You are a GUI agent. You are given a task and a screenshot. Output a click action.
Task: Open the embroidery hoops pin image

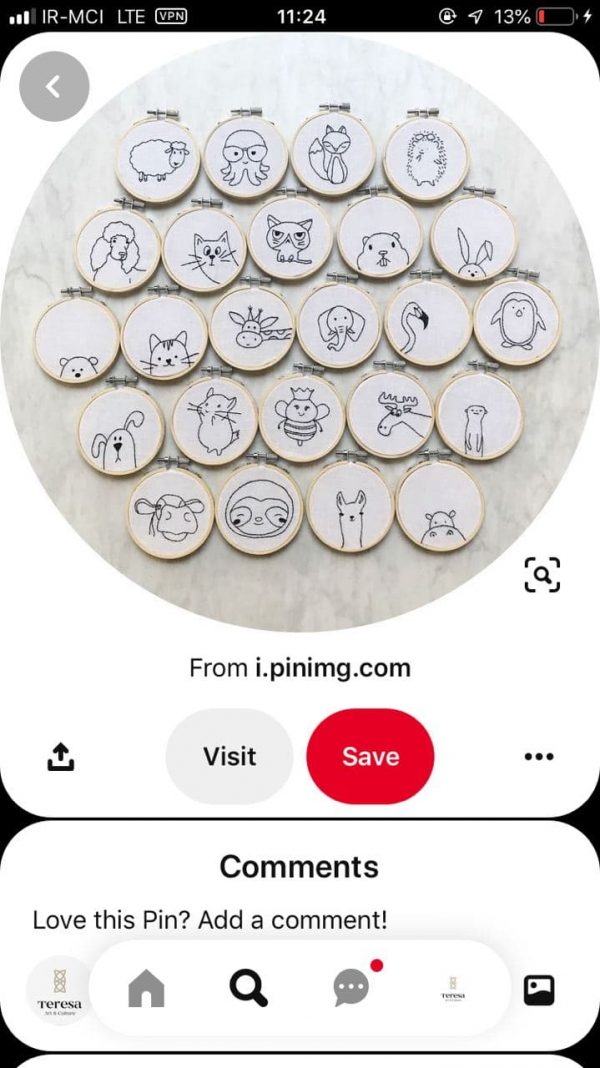tap(300, 332)
